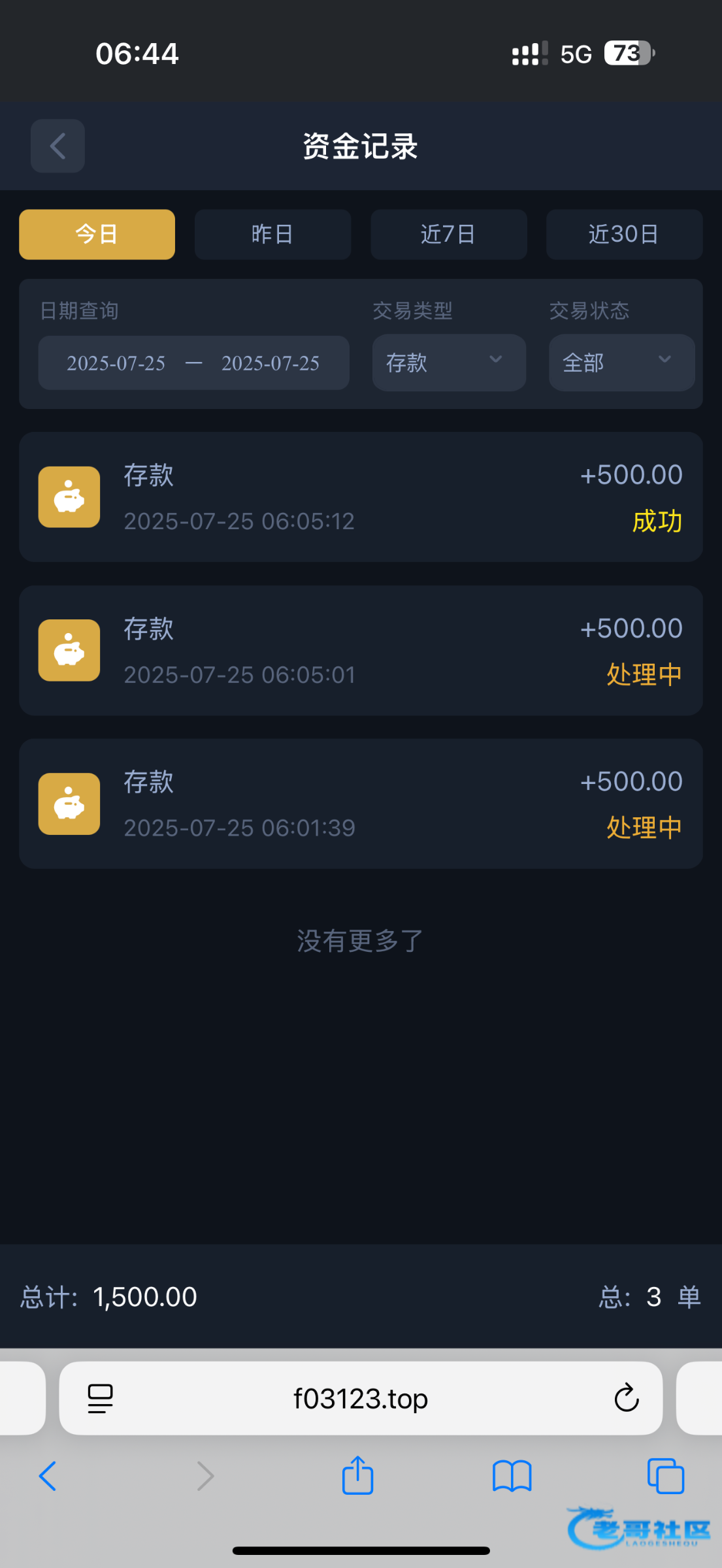
Task: Open the date range picker under 日期查询
Action: coord(193,363)
